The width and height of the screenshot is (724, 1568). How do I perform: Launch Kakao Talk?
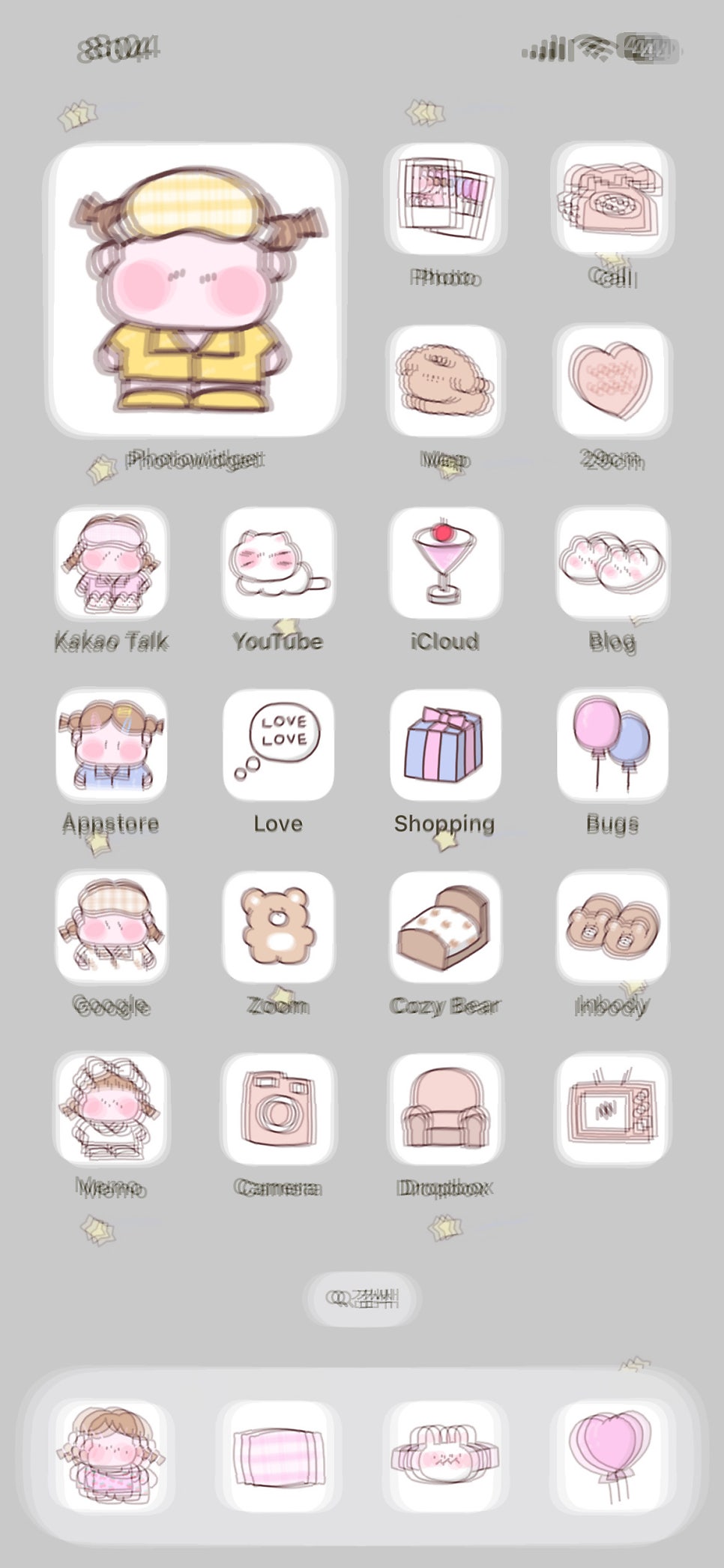[112, 562]
